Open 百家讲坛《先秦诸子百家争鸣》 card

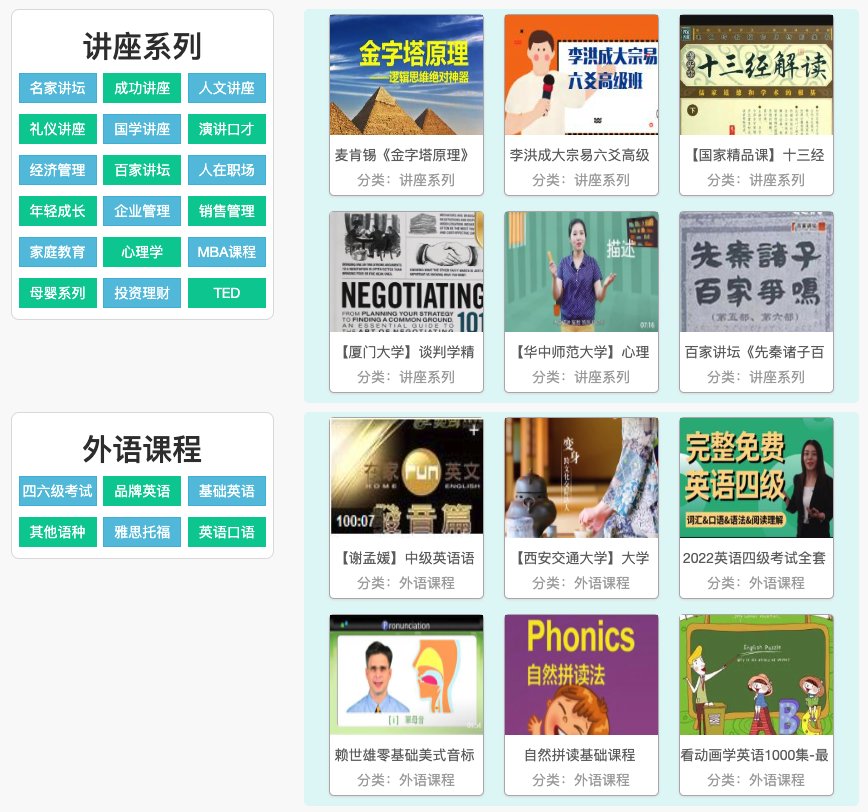click(756, 300)
